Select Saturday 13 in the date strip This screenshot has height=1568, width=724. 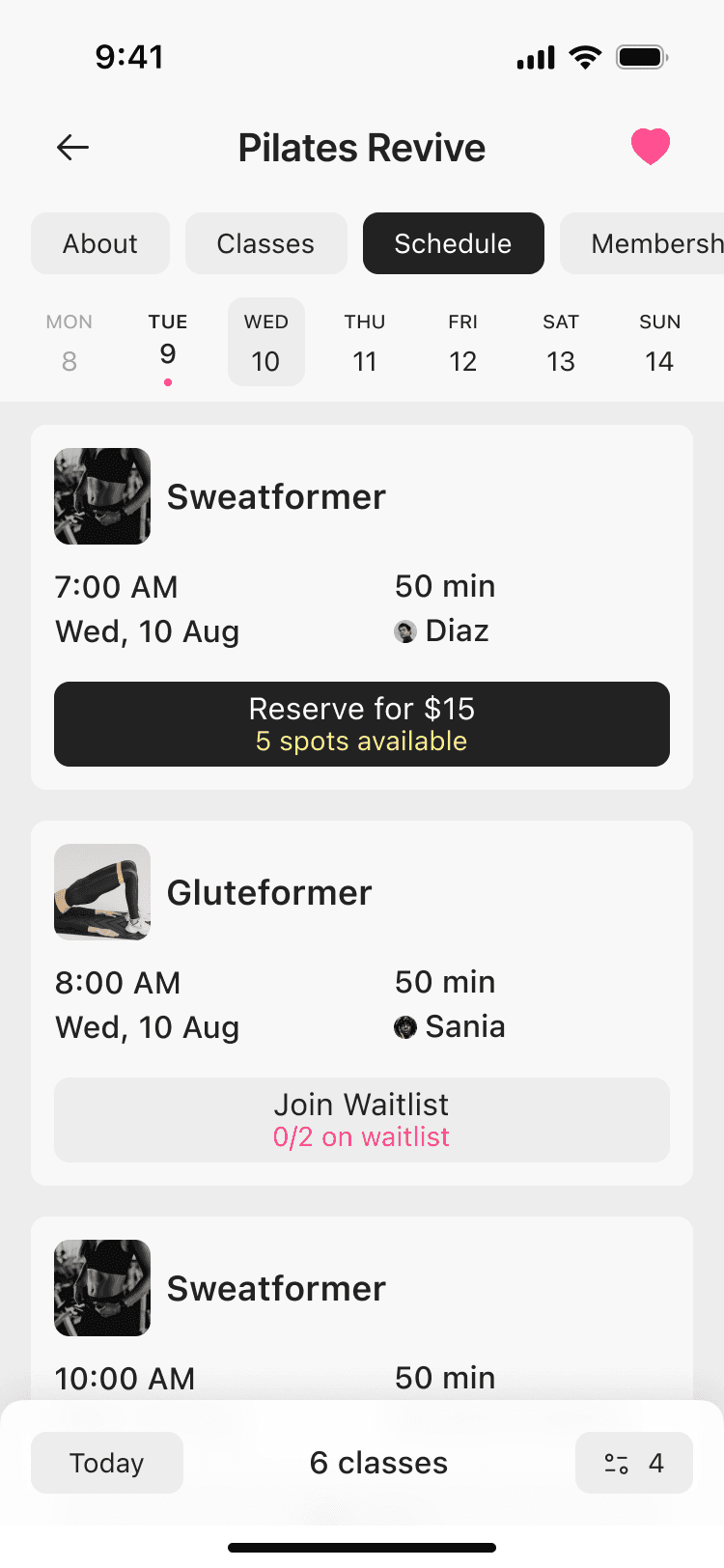(x=561, y=343)
